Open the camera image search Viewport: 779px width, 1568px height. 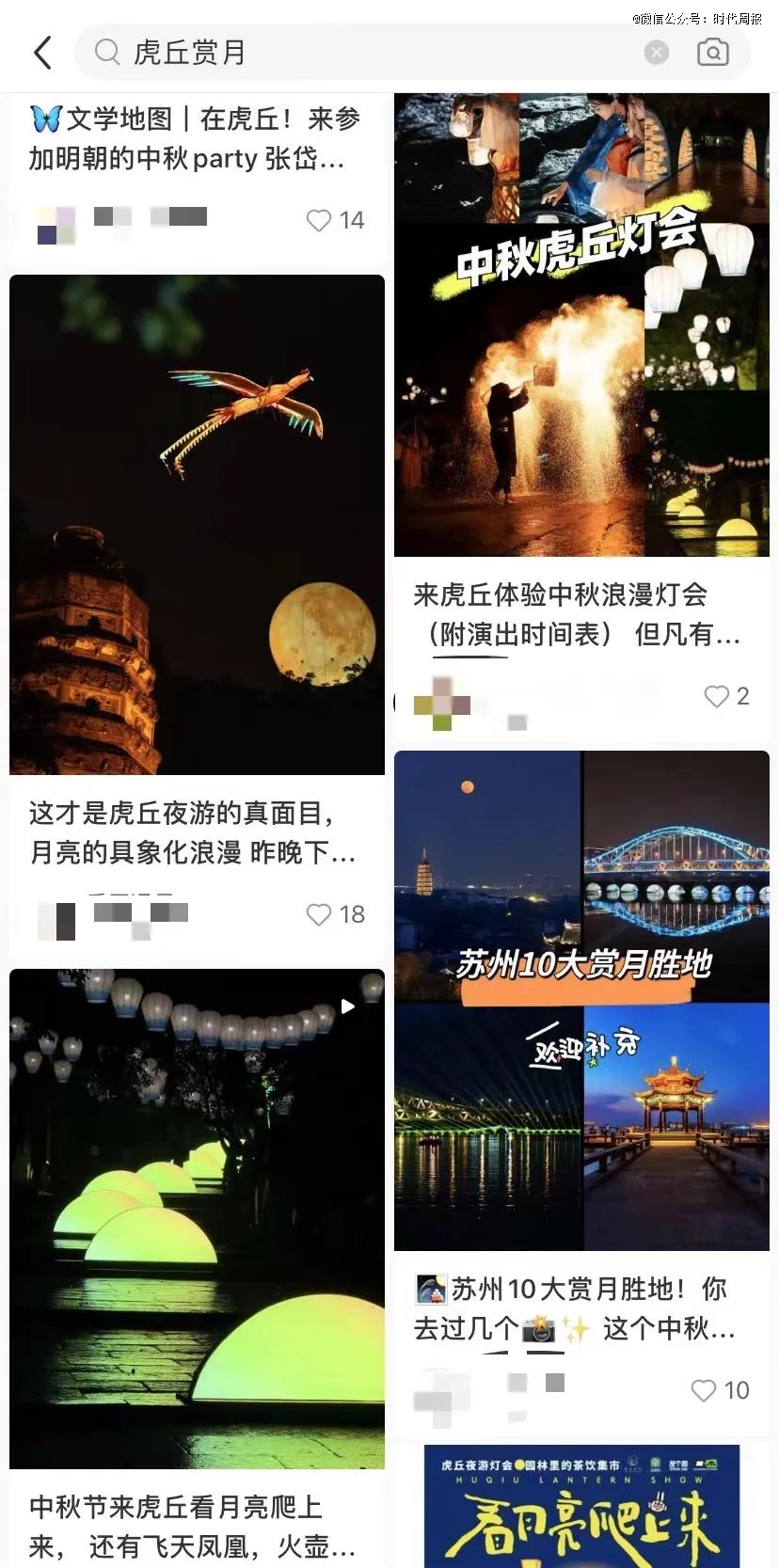tap(712, 53)
